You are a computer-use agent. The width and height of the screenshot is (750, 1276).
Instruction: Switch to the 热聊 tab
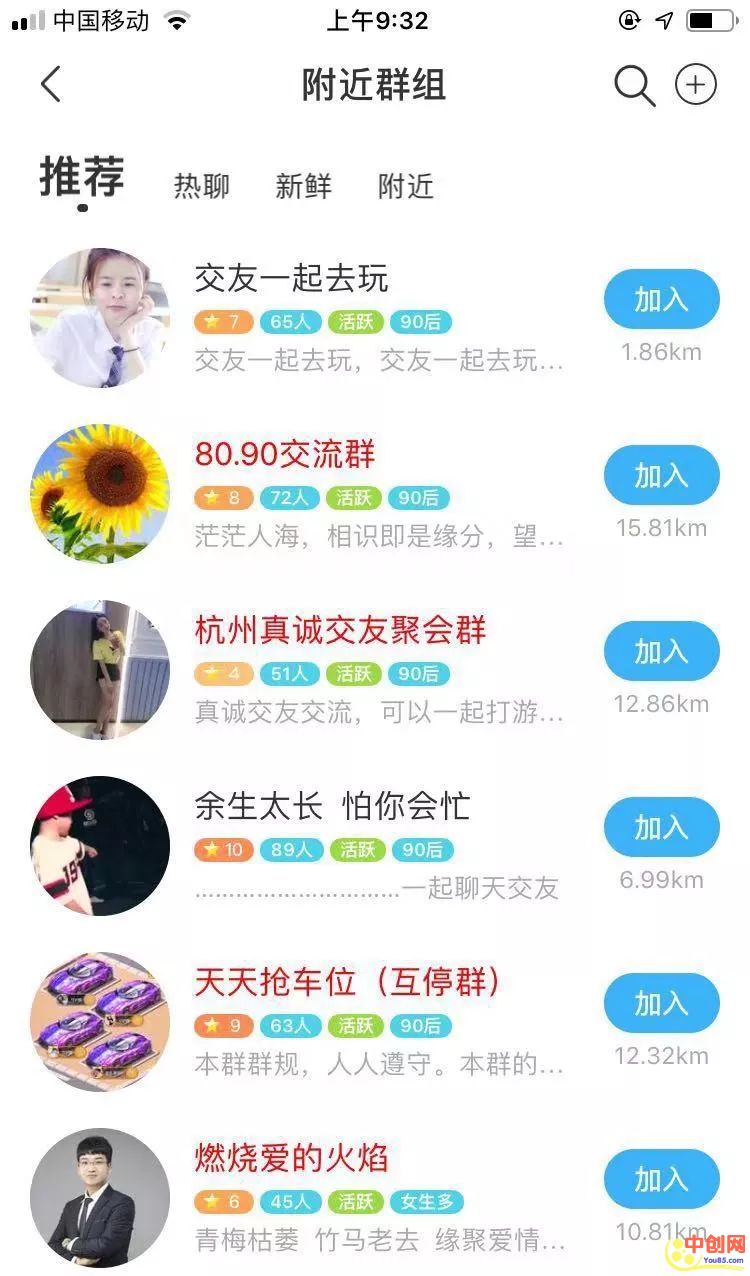coord(202,186)
